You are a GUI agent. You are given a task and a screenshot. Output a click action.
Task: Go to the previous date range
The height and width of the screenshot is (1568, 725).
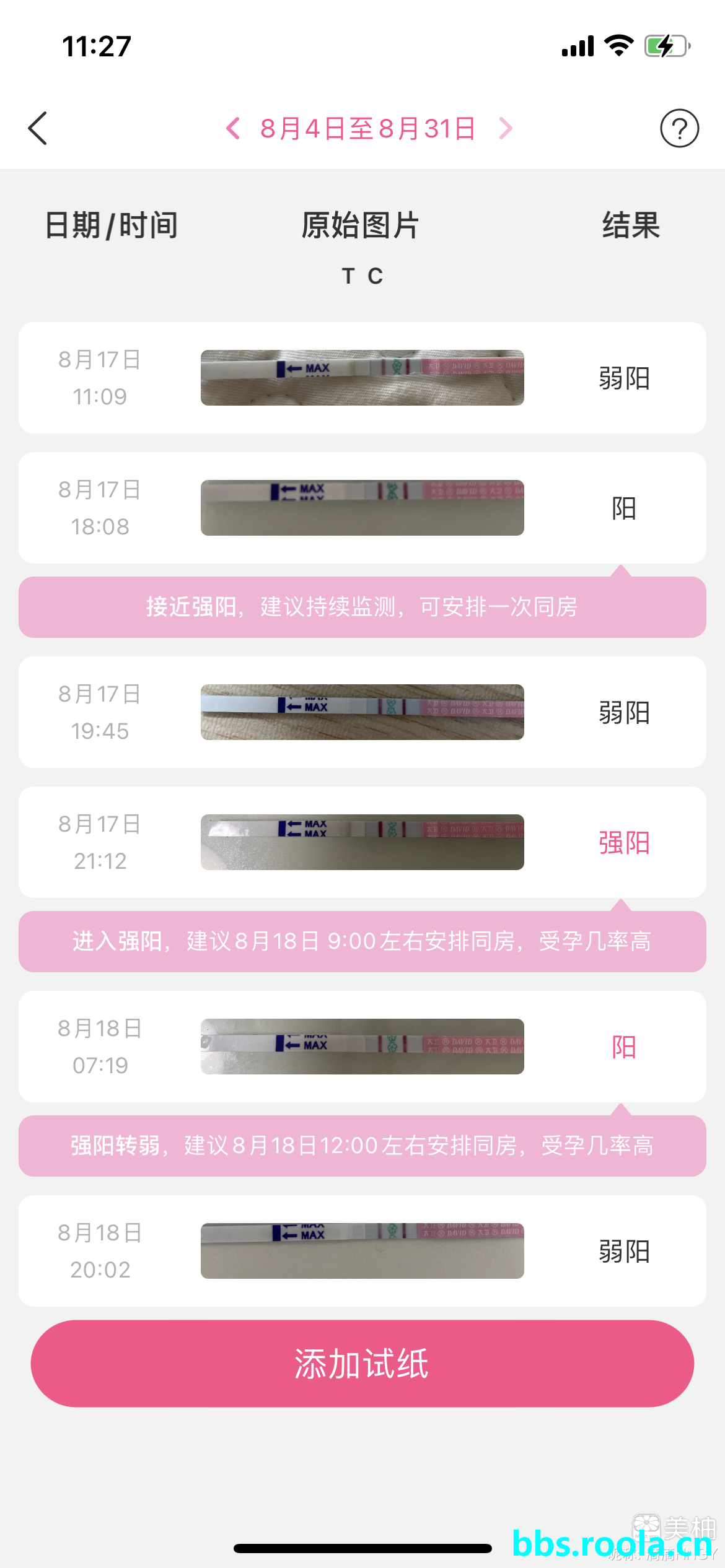[233, 128]
